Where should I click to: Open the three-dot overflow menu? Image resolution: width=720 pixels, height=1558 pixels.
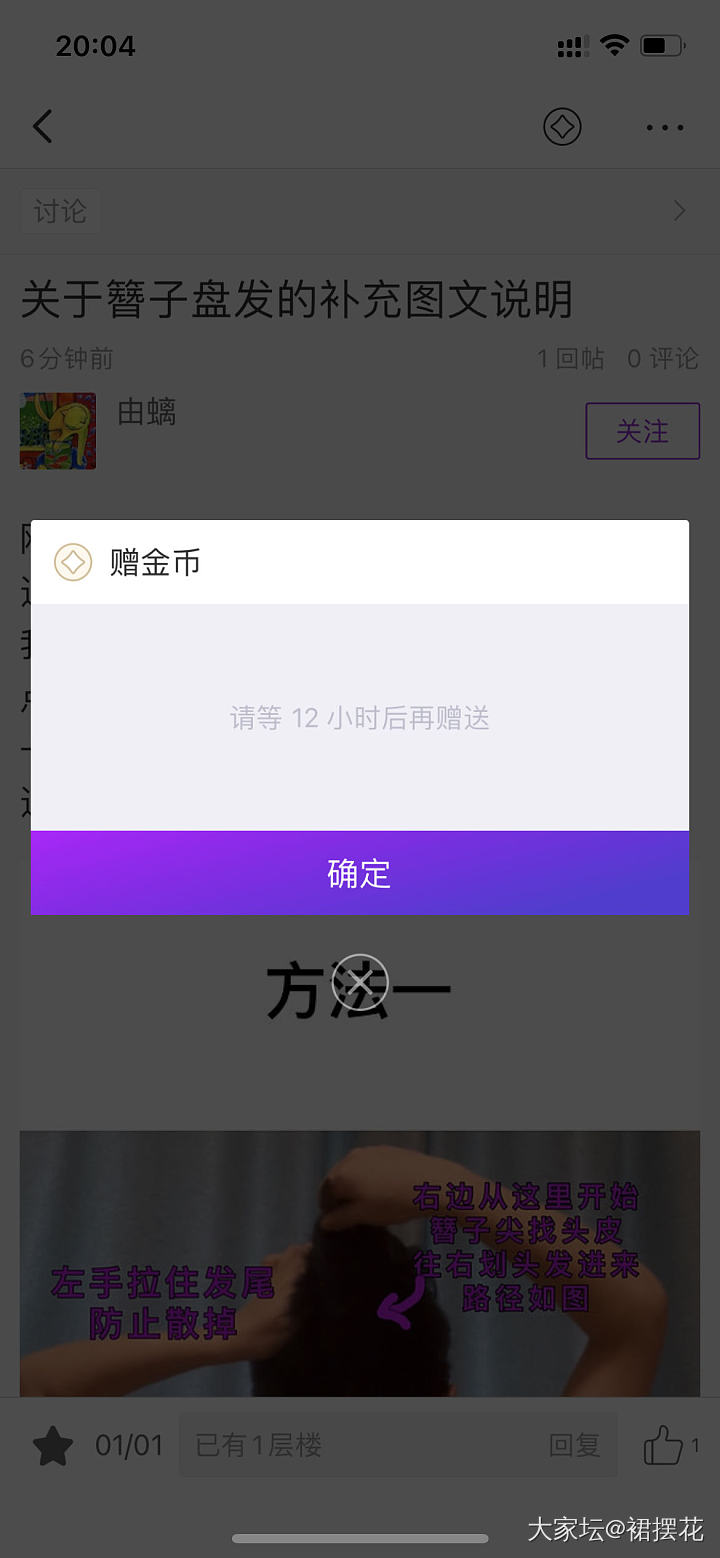click(665, 127)
